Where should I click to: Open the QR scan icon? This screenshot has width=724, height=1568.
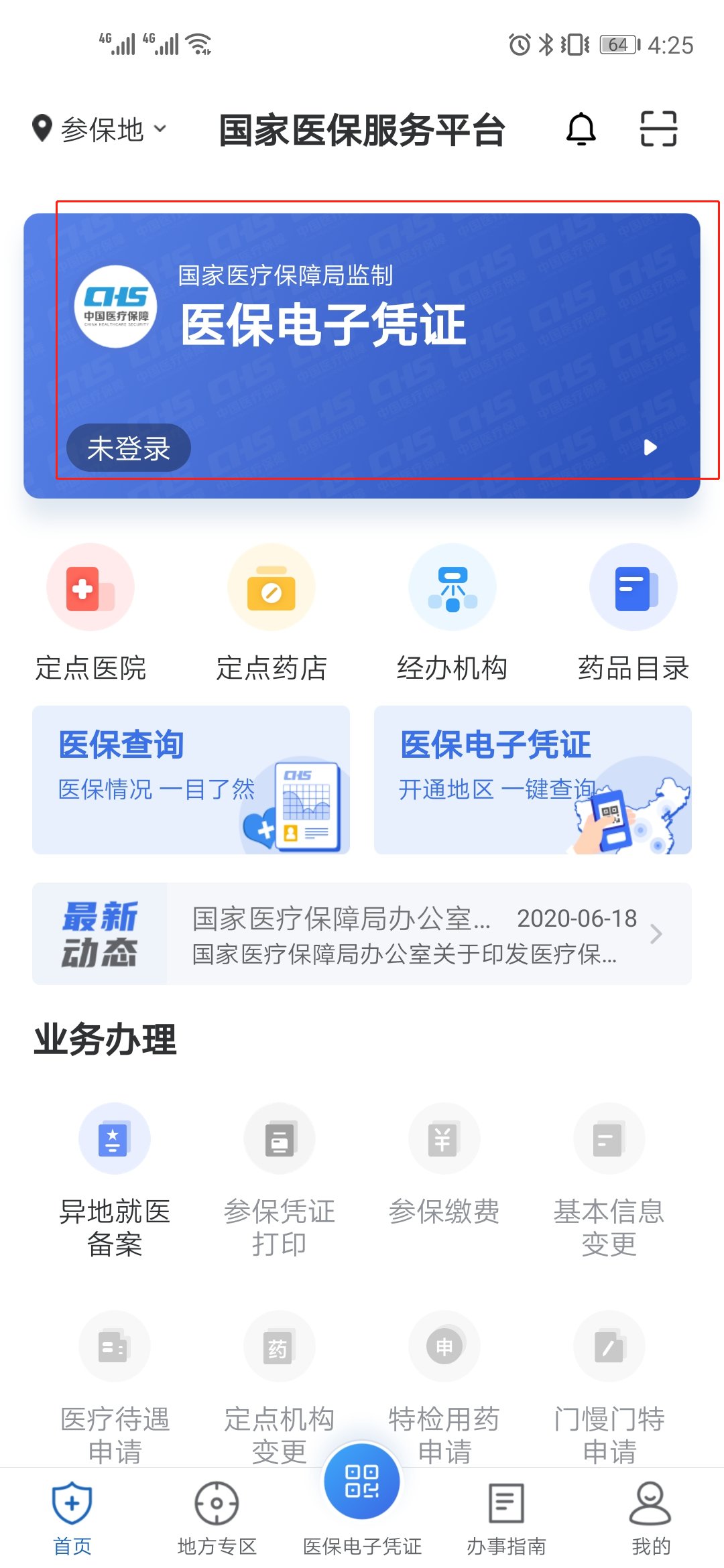click(658, 129)
